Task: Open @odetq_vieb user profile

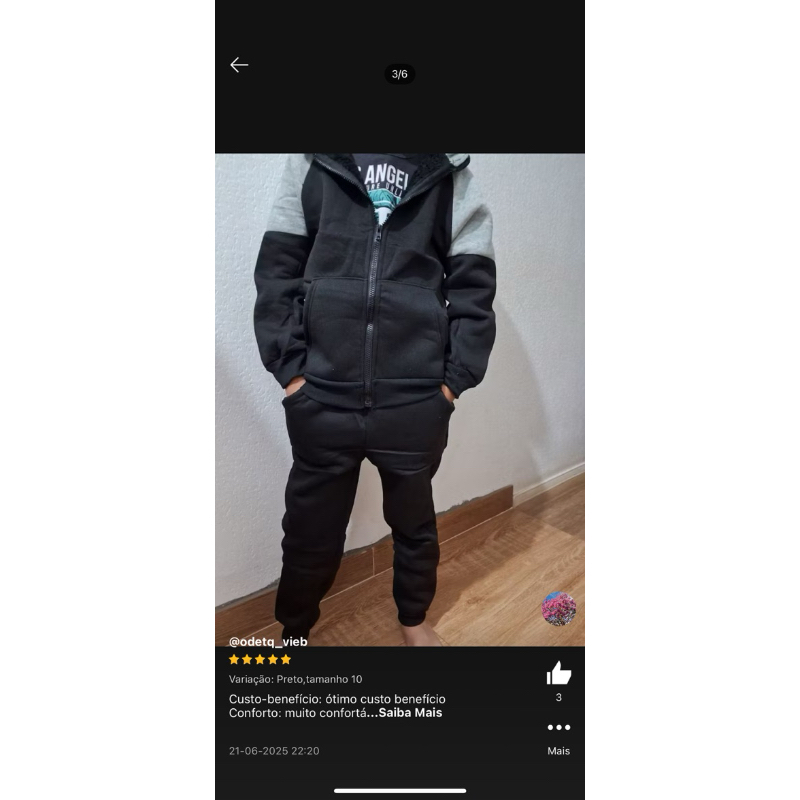Action: pos(268,642)
